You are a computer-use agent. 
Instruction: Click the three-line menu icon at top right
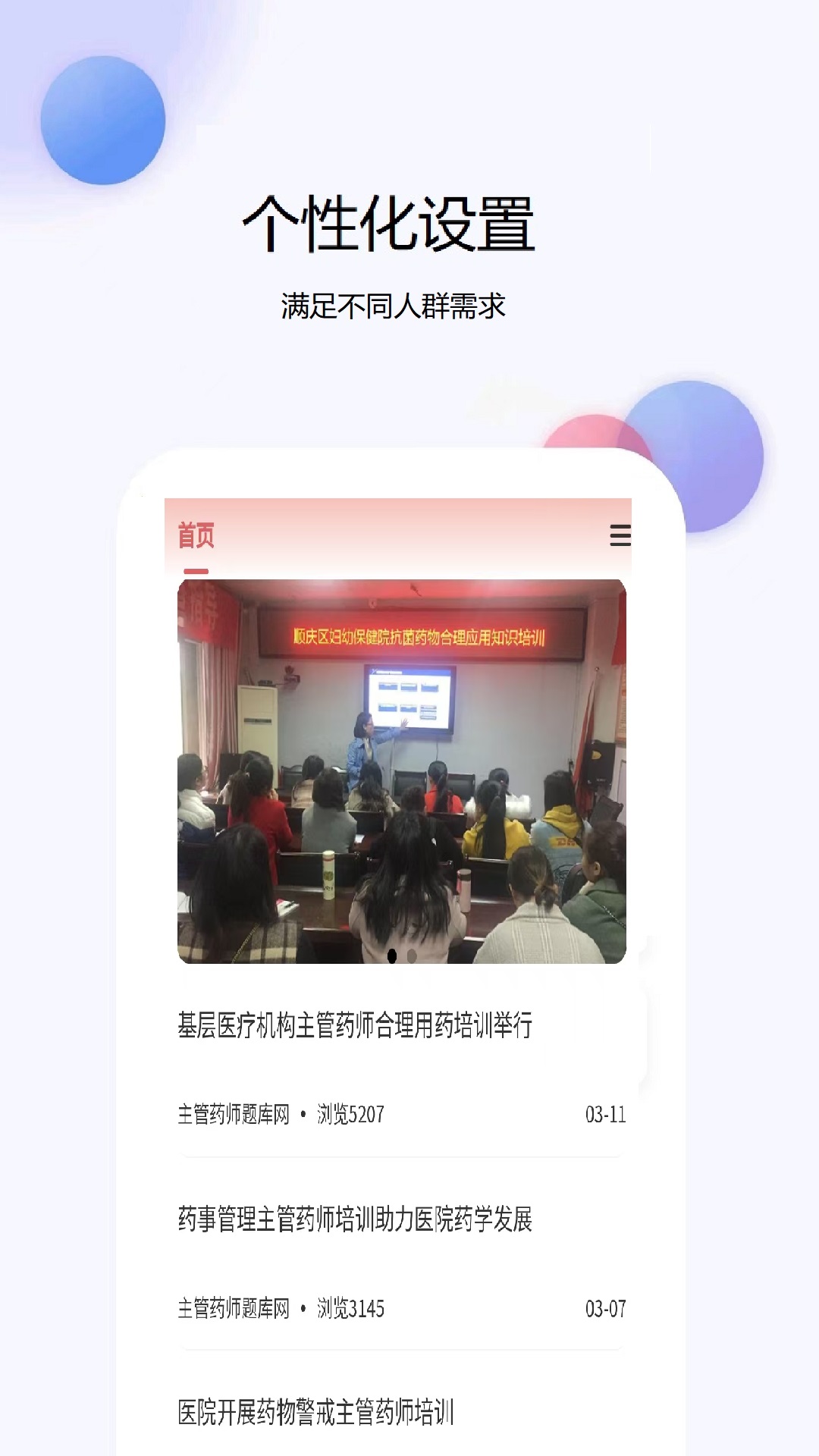tap(620, 535)
